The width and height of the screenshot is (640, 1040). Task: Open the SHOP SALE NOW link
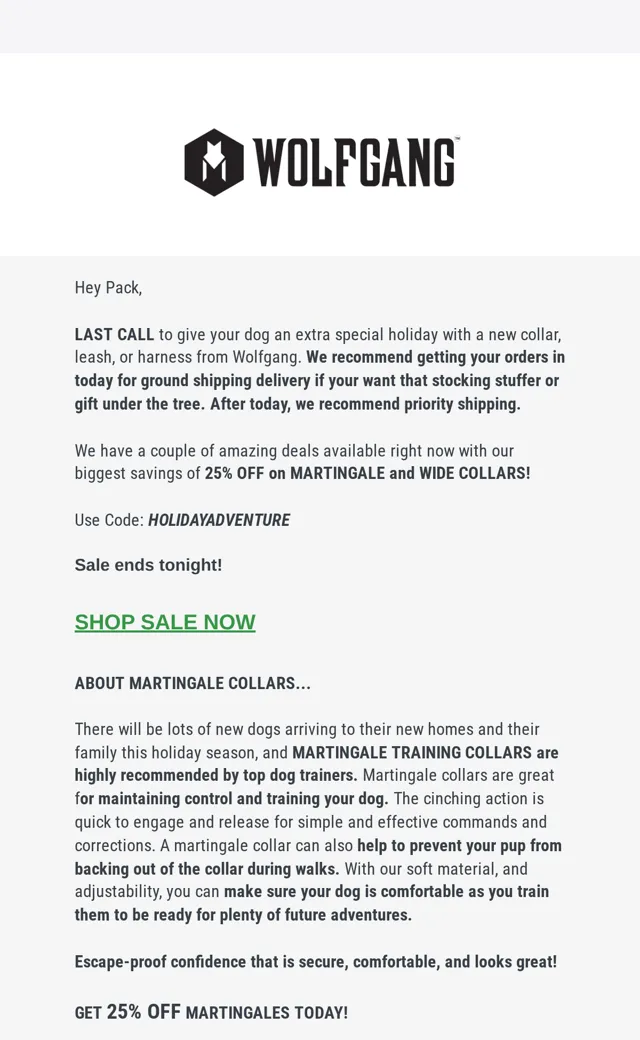pyautogui.click(x=164, y=622)
